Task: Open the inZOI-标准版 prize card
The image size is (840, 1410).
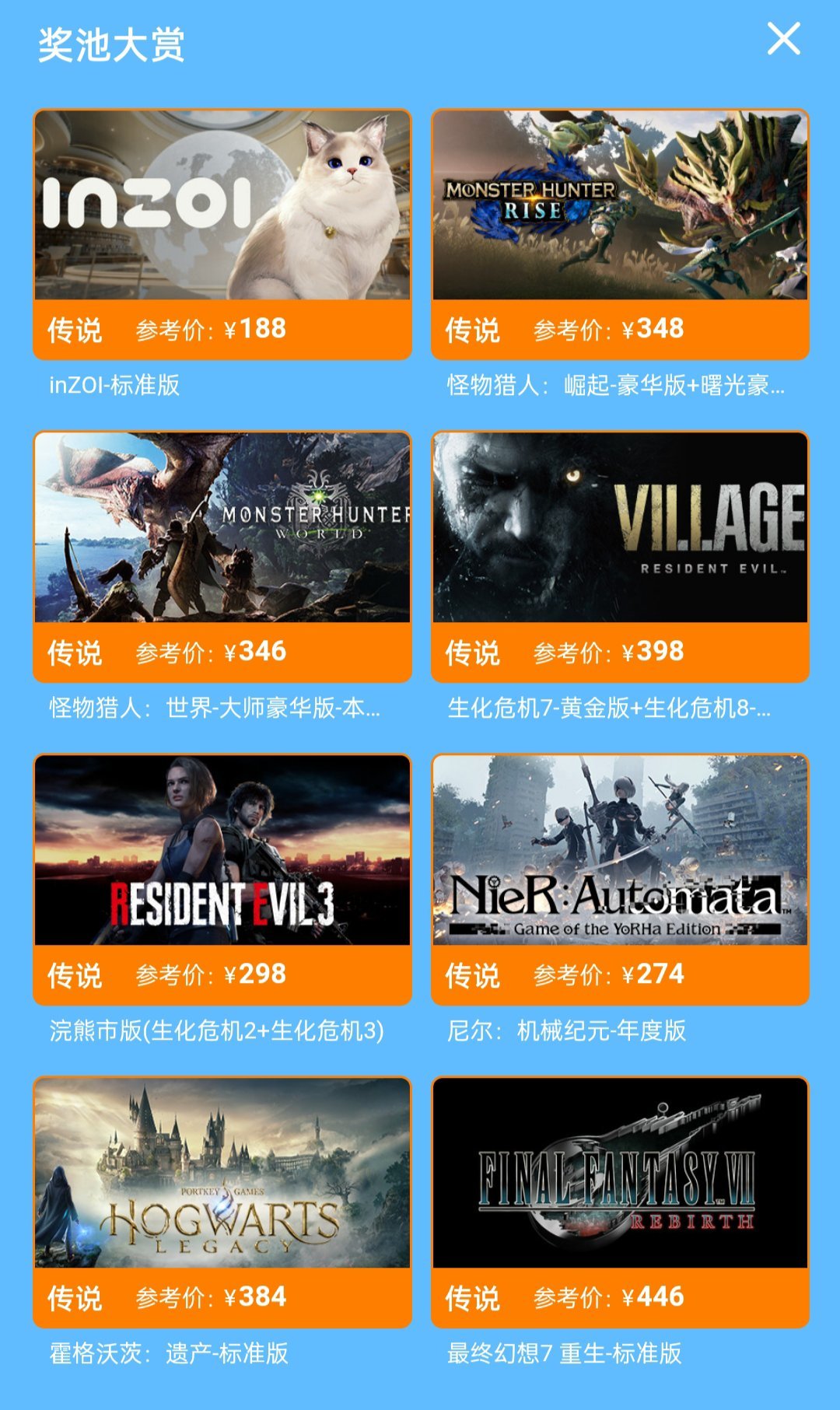Action: tap(222, 233)
